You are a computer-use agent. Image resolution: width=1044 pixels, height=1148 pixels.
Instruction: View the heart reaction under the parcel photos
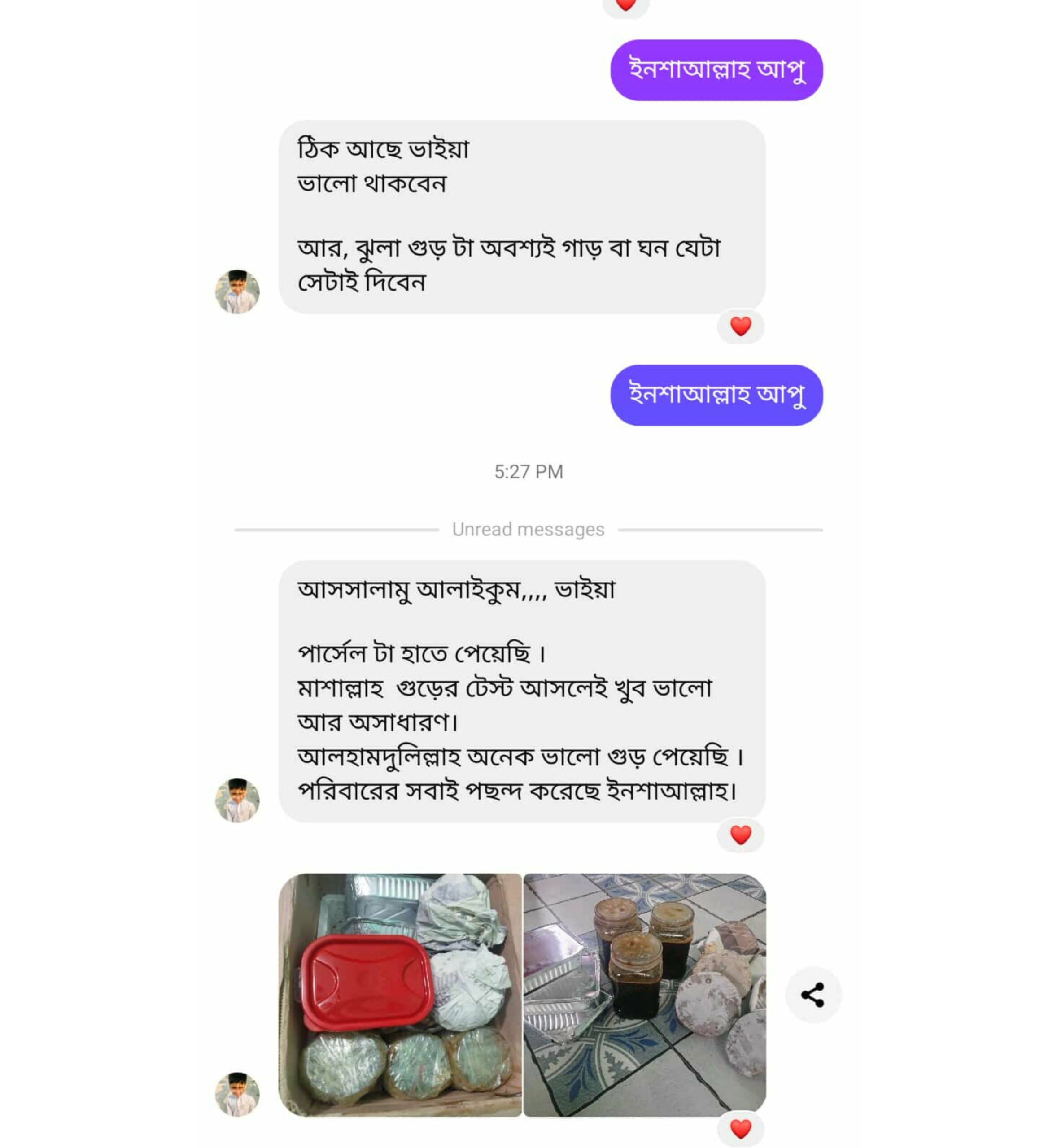coord(740,1128)
